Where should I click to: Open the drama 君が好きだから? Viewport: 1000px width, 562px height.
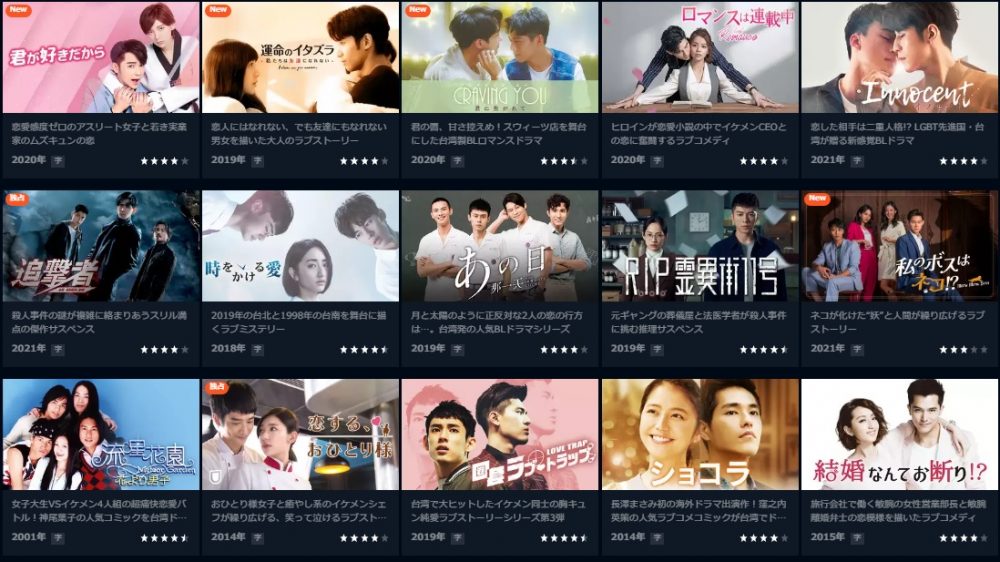(x=100, y=57)
